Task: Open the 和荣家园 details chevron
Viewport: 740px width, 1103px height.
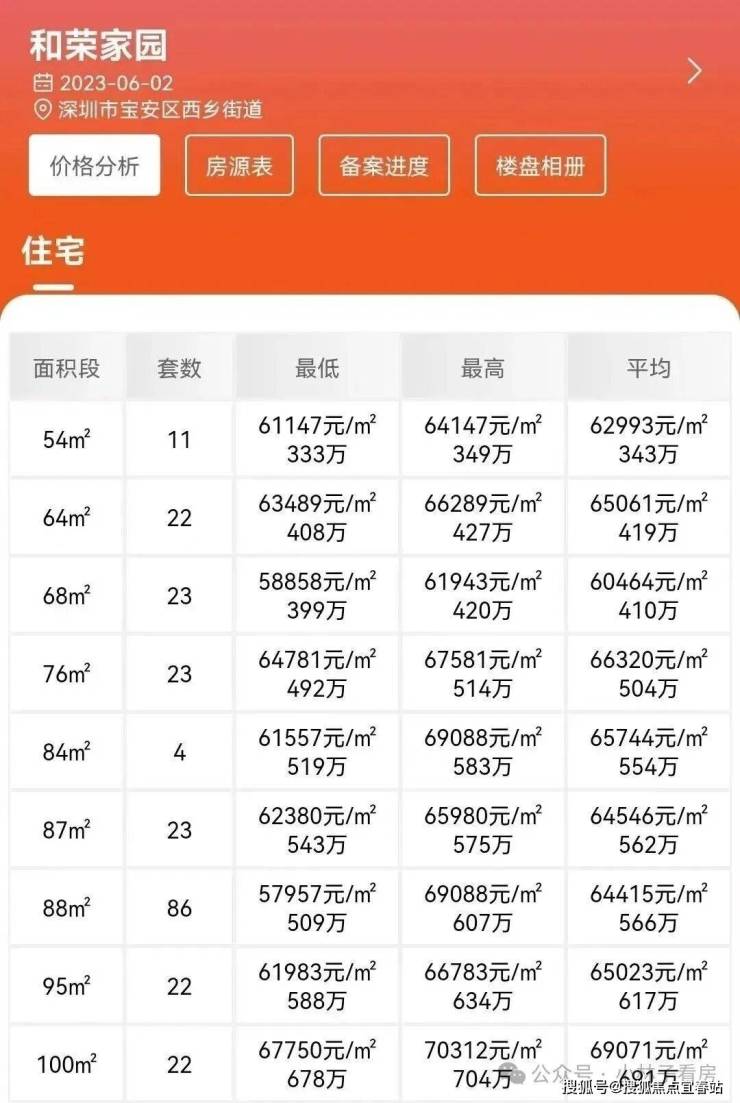Action: 694,71
